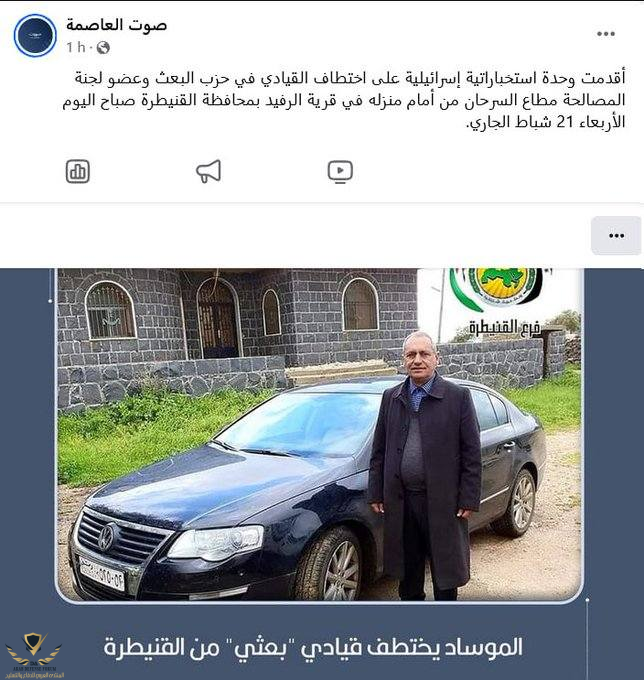Tap the megaphone promote icon
The width and height of the screenshot is (644, 680).
pos(208,171)
